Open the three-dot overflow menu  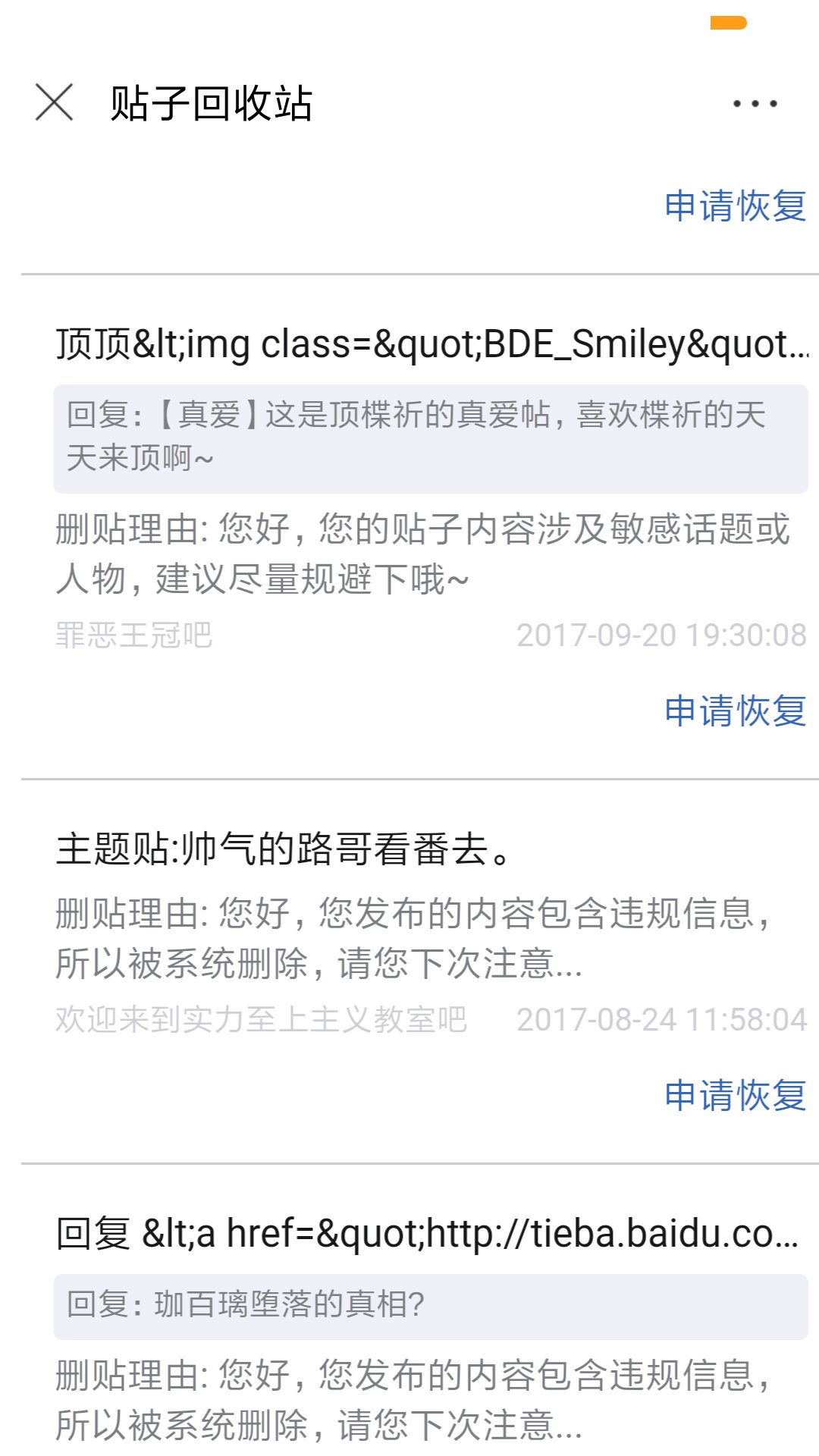[x=755, y=103]
